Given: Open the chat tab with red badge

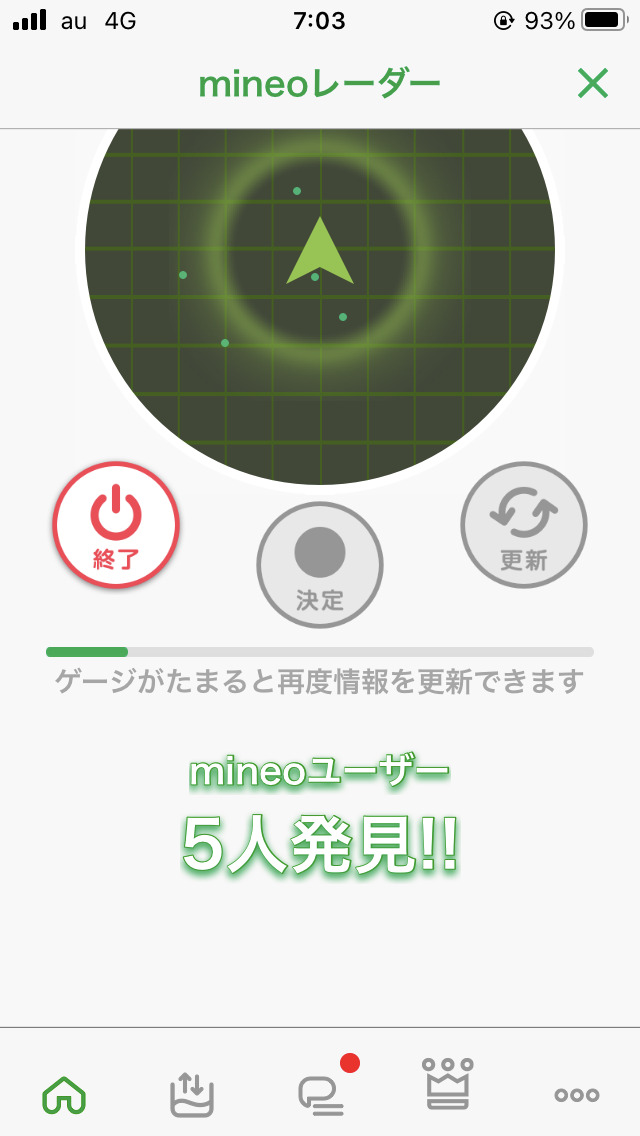Looking at the screenshot, I should 322,1094.
